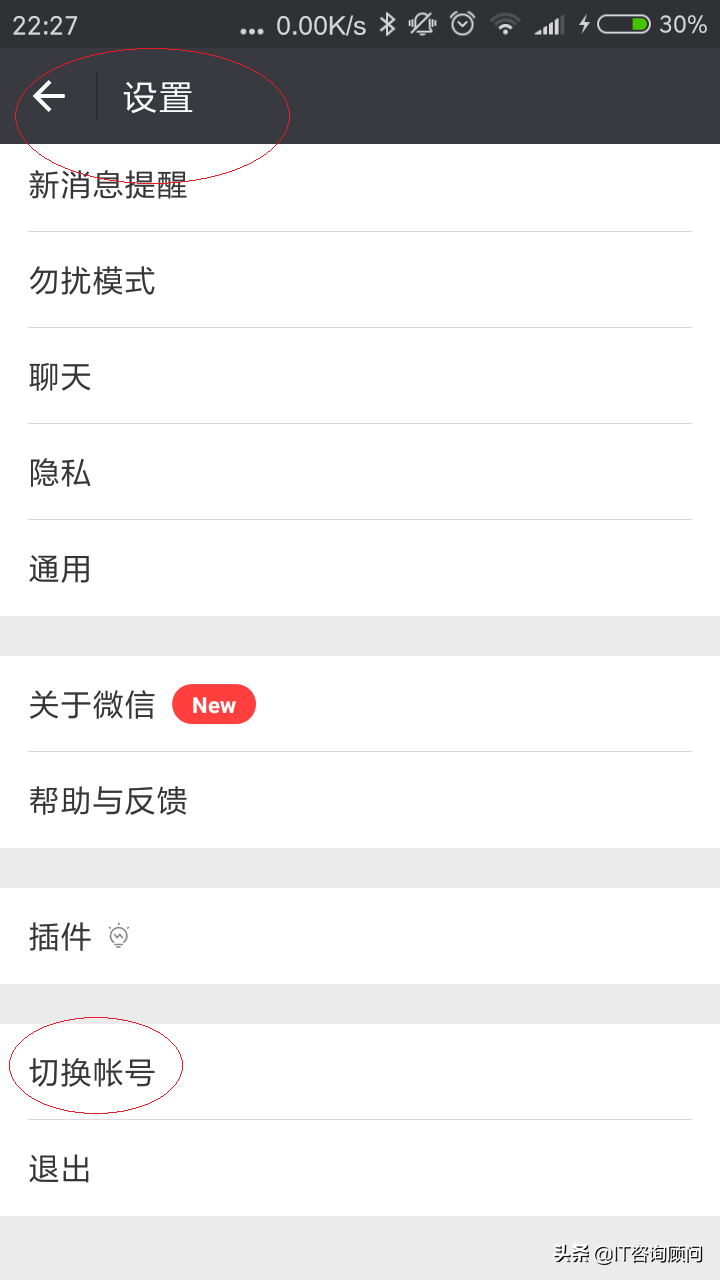Tap the lightbulb icon next to 插件
This screenshot has width=720, height=1280.
[119, 936]
